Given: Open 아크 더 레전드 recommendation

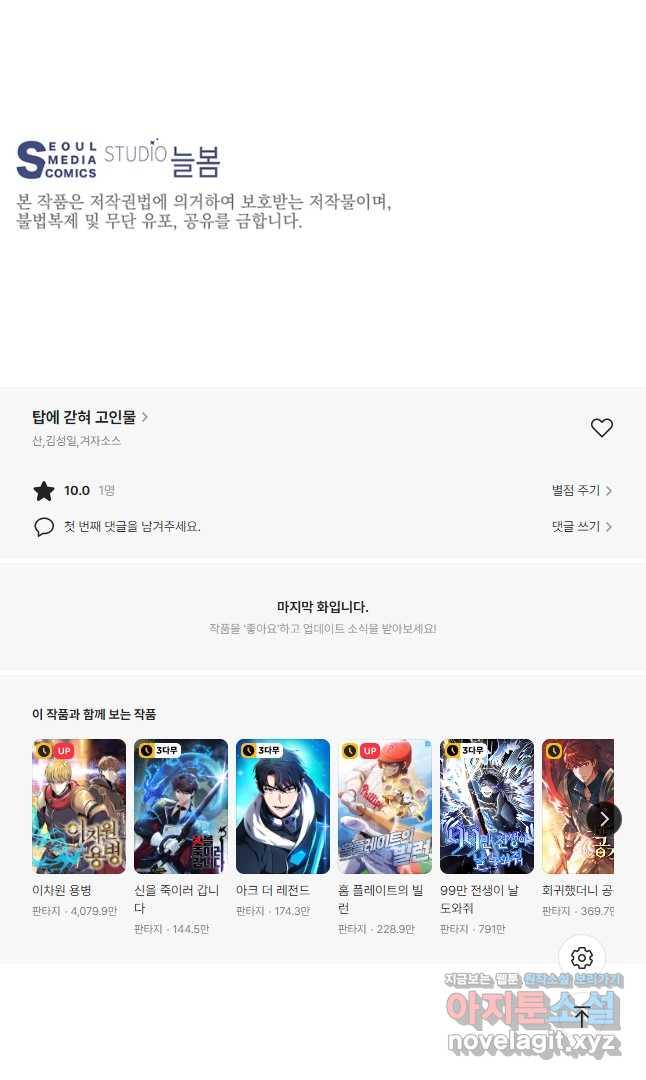Looking at the screenshot, I should [283, 807].
